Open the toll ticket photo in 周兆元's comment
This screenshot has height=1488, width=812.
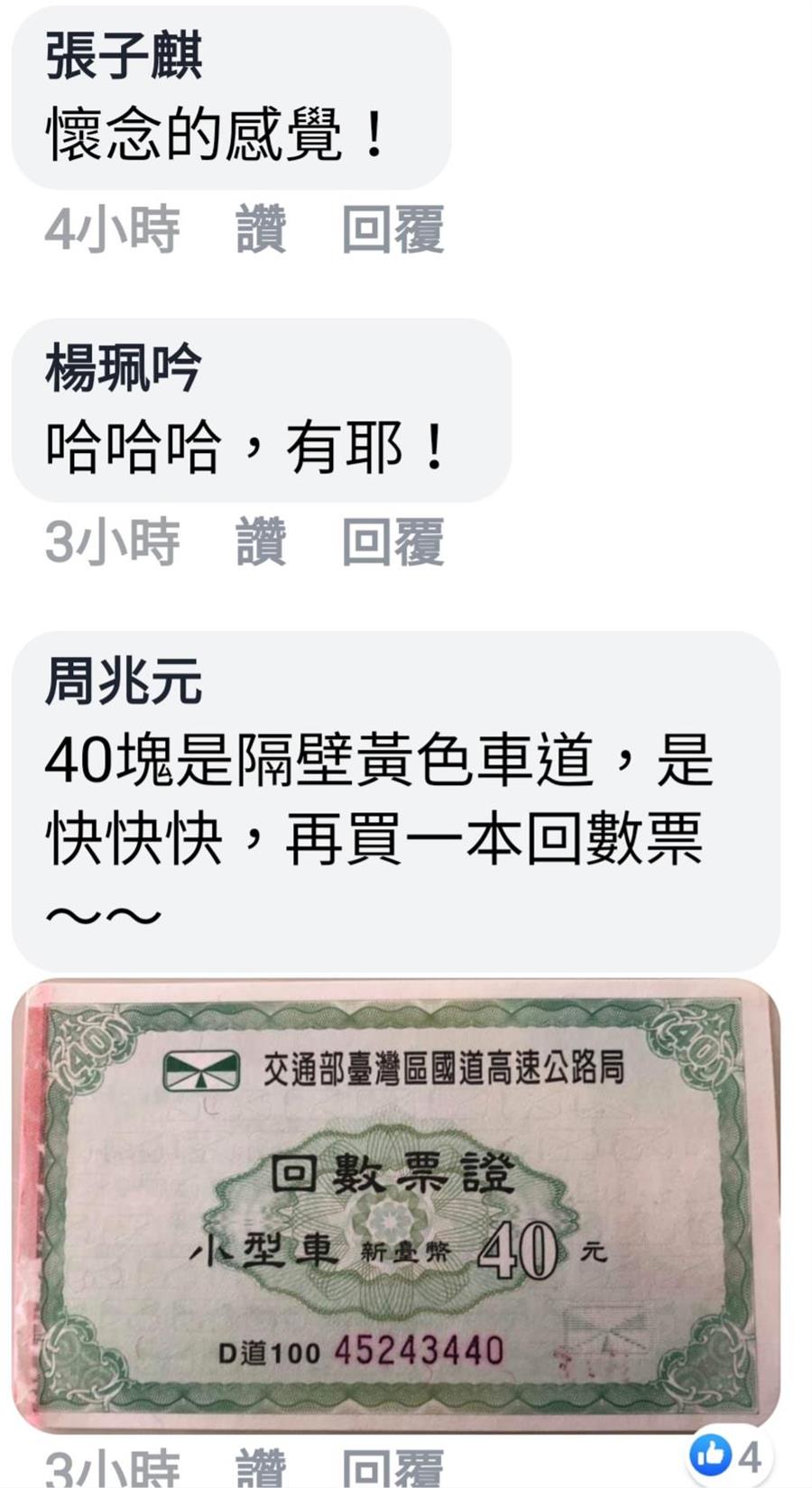pyautogui.click(x=395, y=1205)
